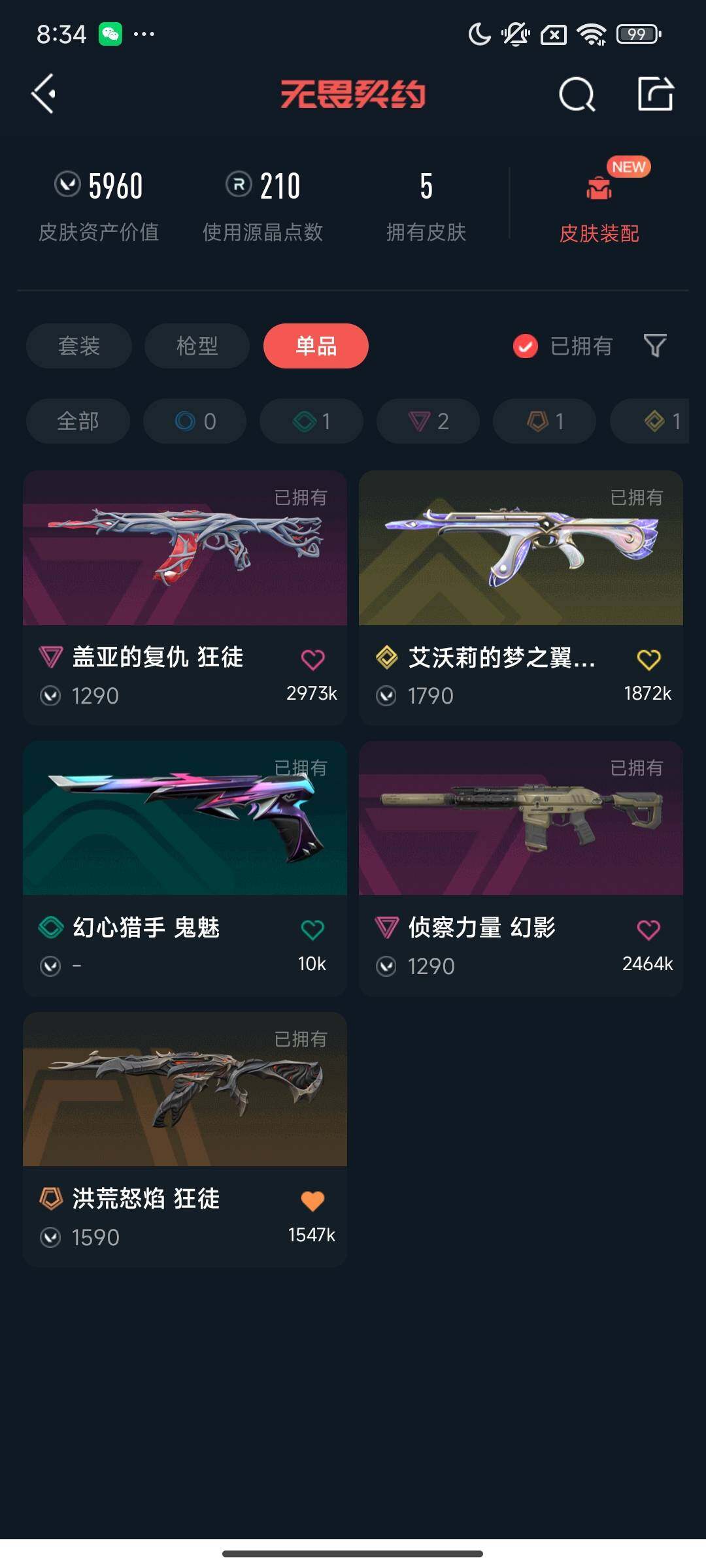Open the search icon at the top
This screenshot has height=1568, width=706.
(x=576, y=94)
